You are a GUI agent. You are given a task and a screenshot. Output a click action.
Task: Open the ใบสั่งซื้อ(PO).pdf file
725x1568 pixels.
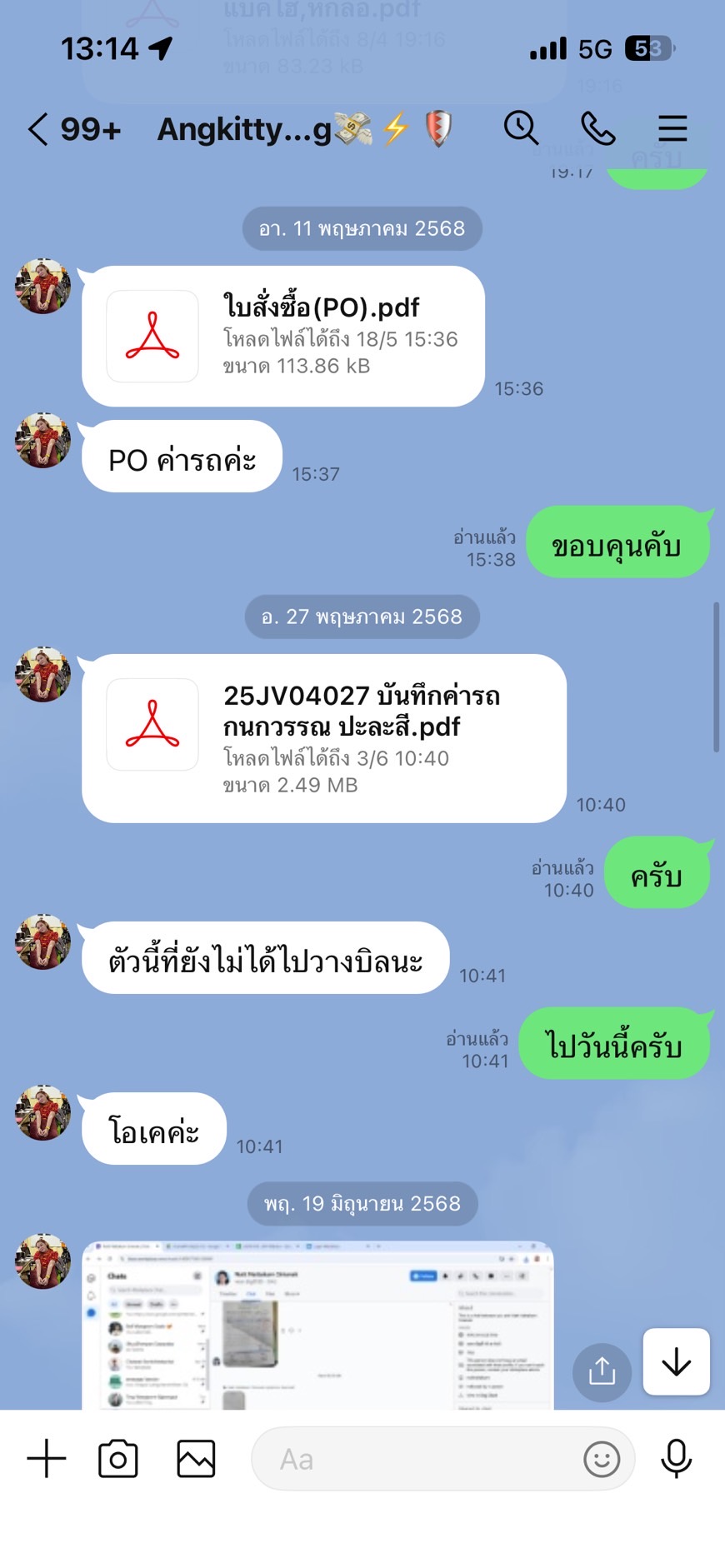(283, 336)
